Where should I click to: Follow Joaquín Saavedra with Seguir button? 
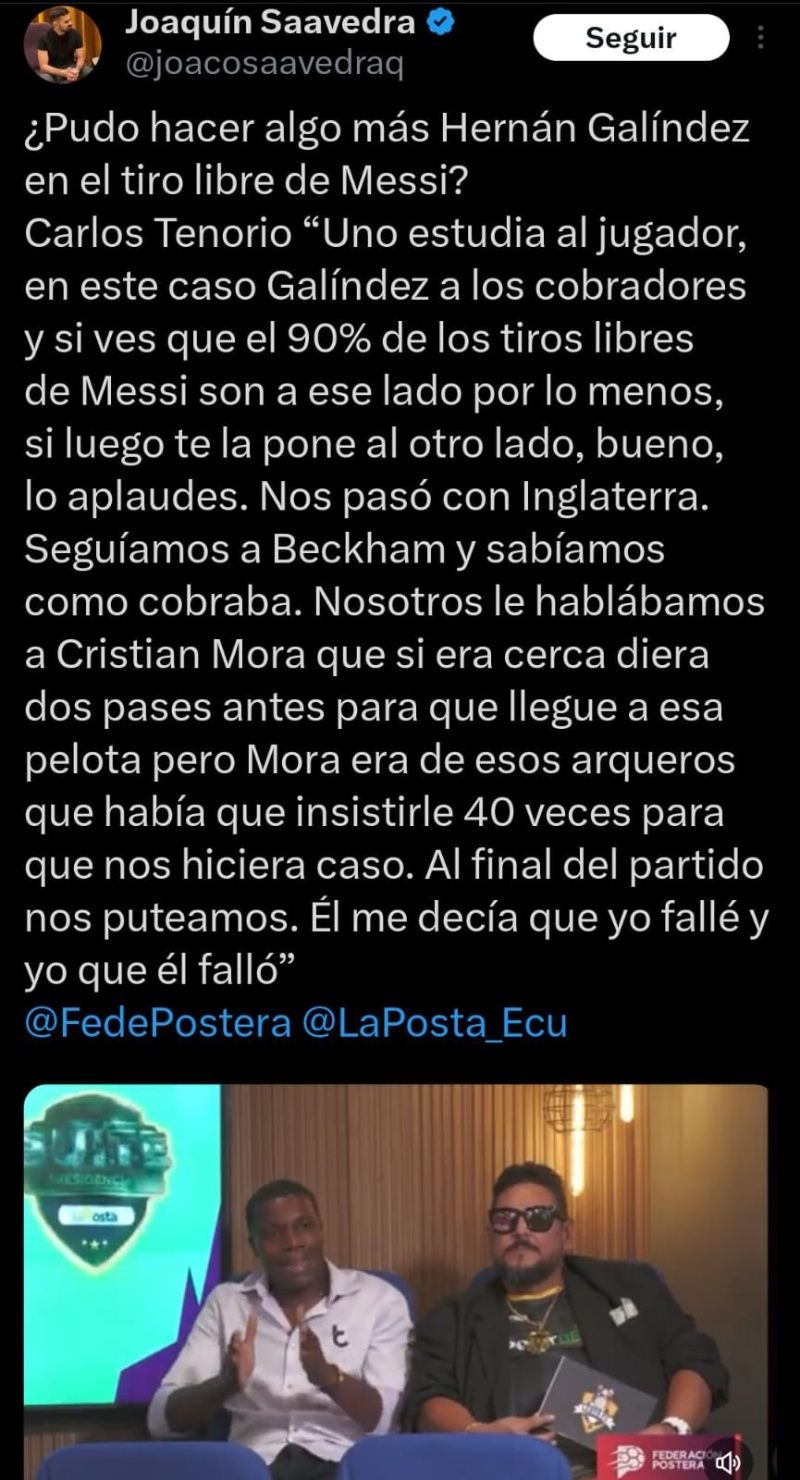(x=631, y=38)
